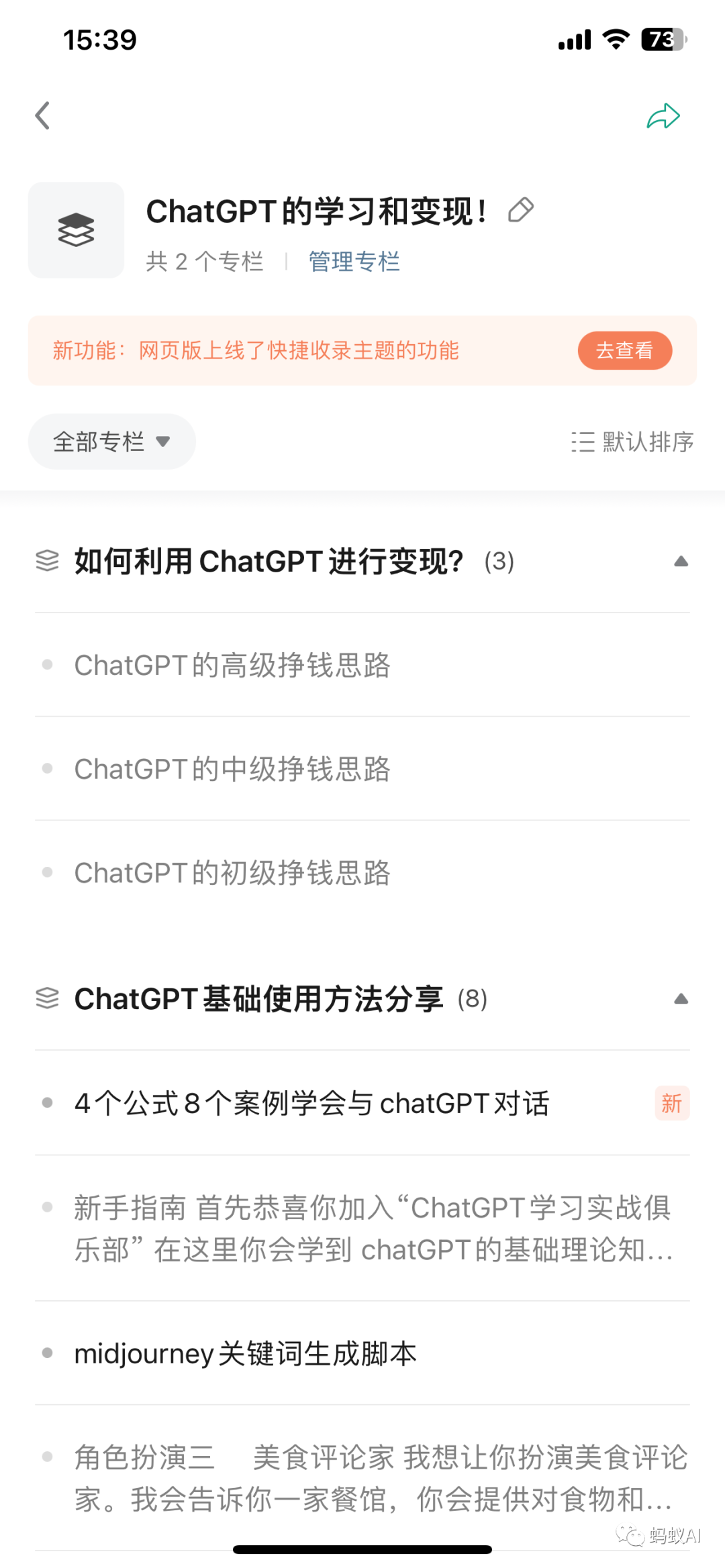Share this column collection
725x1568 pixels.
pos(663,116)
